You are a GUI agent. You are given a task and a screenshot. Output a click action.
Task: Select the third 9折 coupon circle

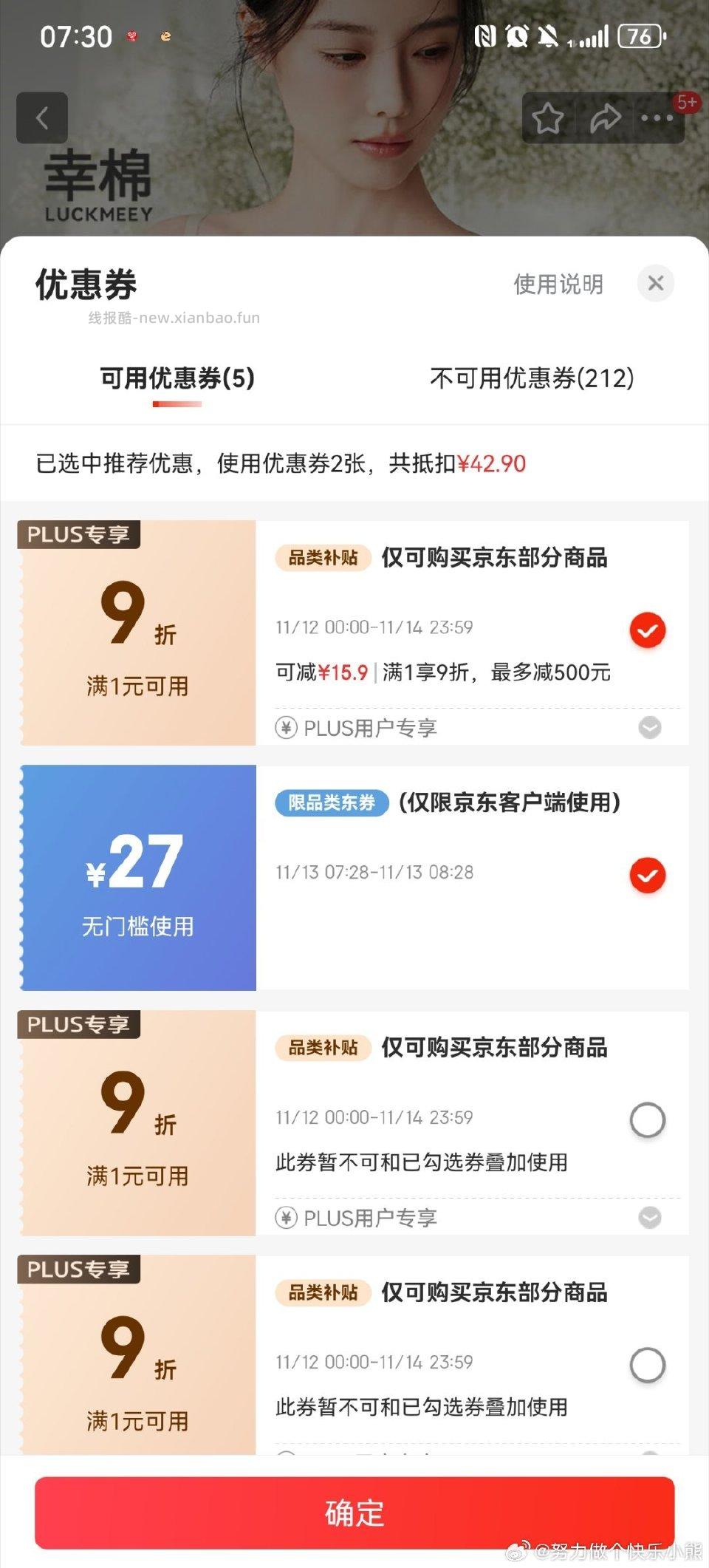[647, 1120]
